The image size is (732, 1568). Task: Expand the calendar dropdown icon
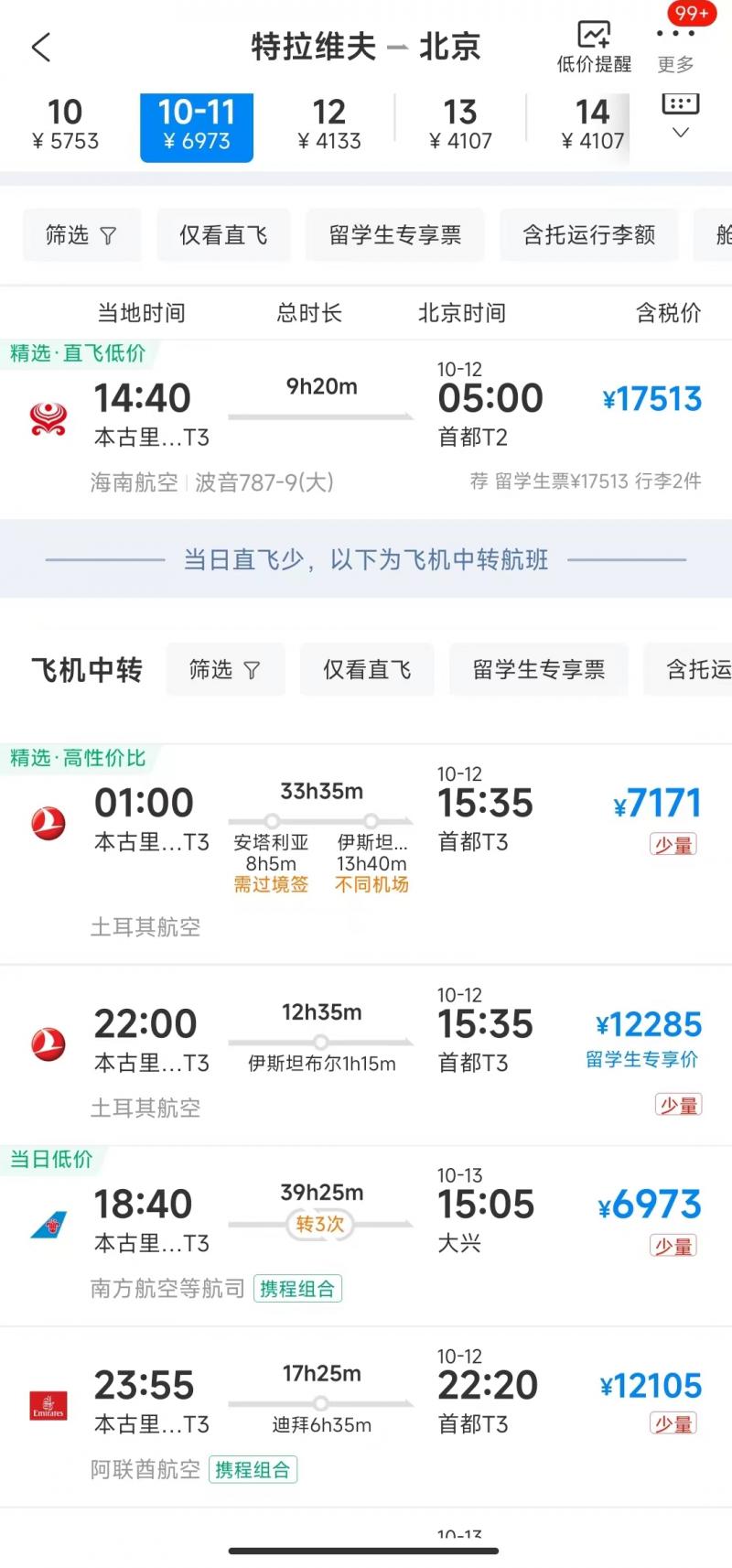tap(680, 116)
